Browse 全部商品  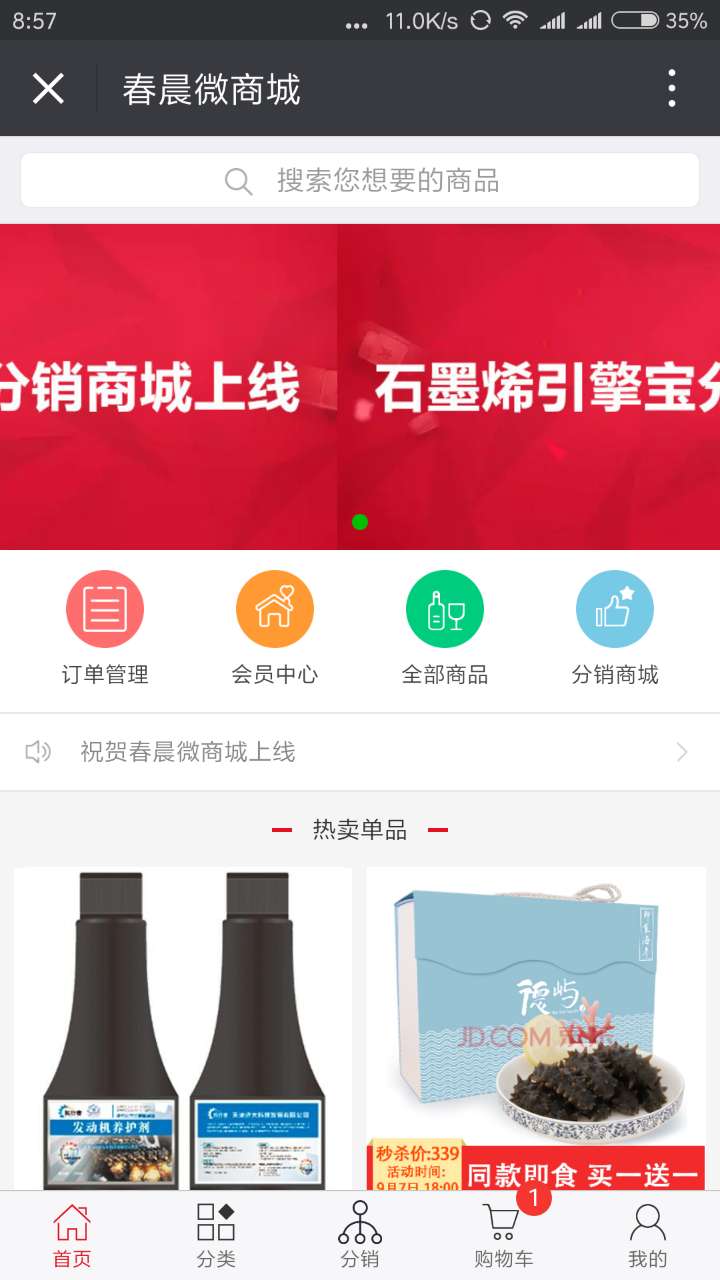click(x=445, y=627)
